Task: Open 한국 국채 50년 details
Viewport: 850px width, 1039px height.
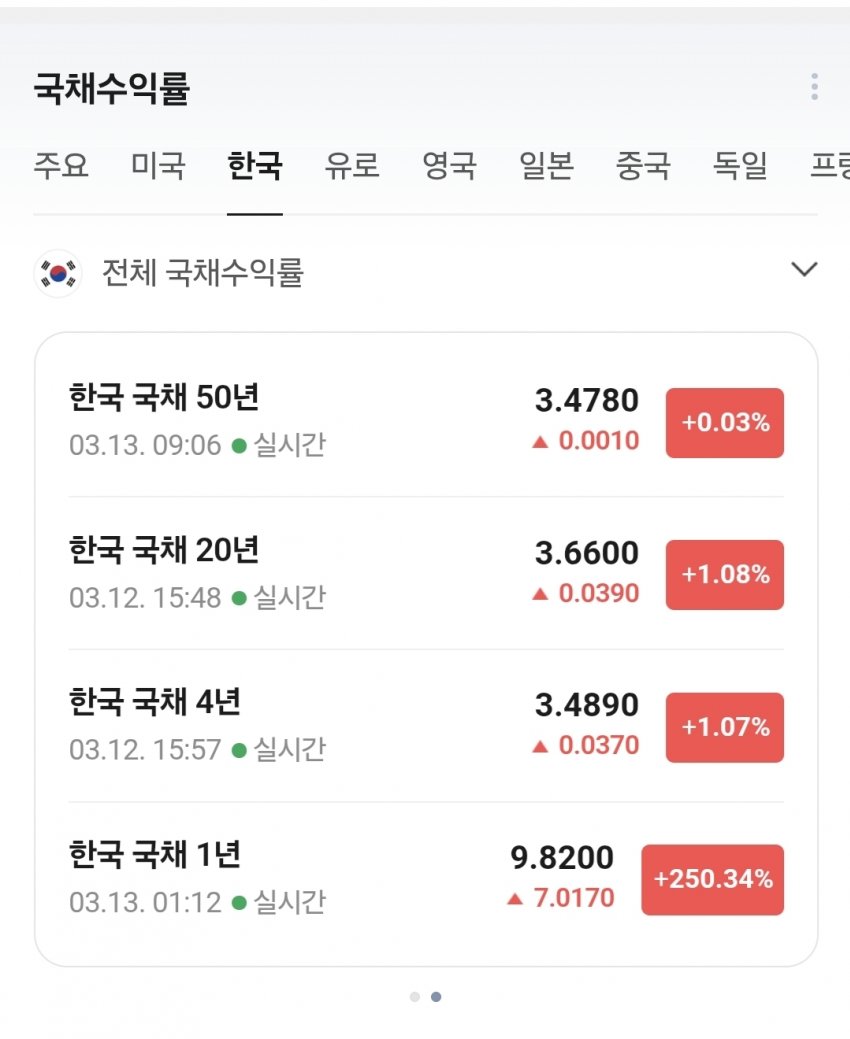Action: pyautogui.click(x=165, y=398)
